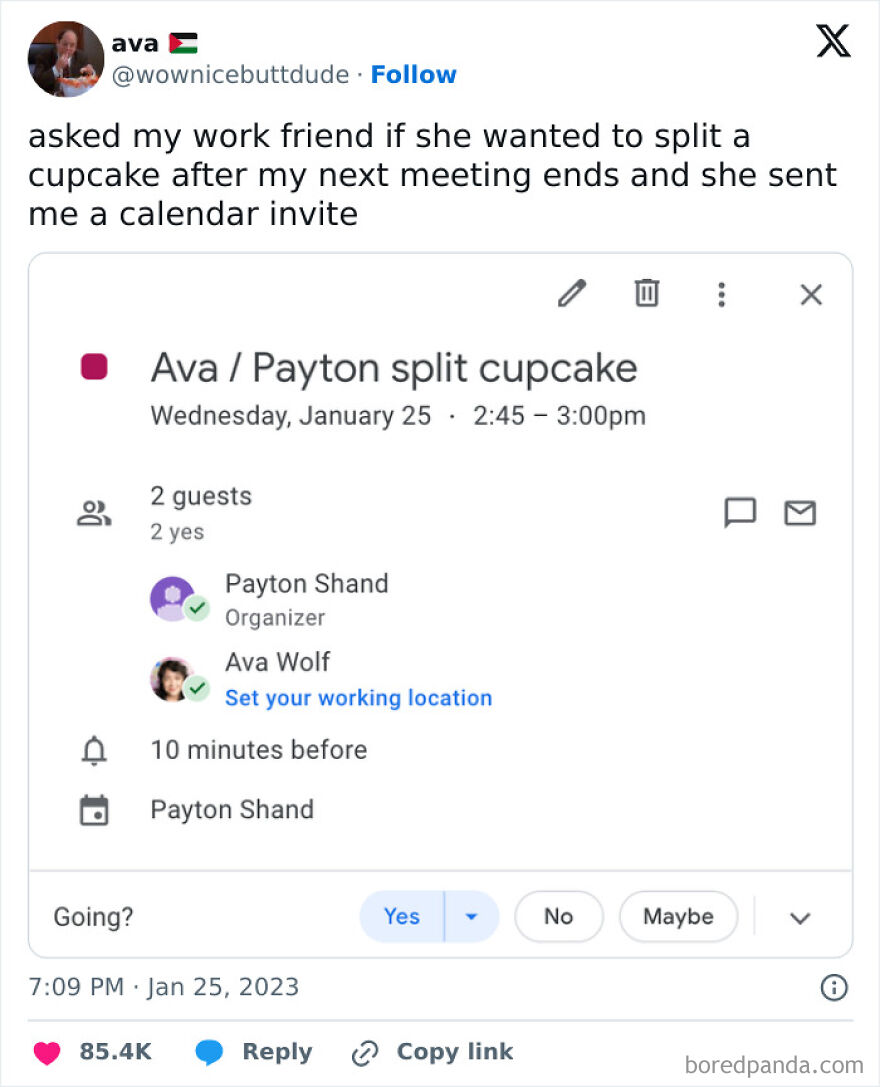Open the three-dot event options menu
The height and width of the screenshot is (1087, 880).
coord(721,294)
